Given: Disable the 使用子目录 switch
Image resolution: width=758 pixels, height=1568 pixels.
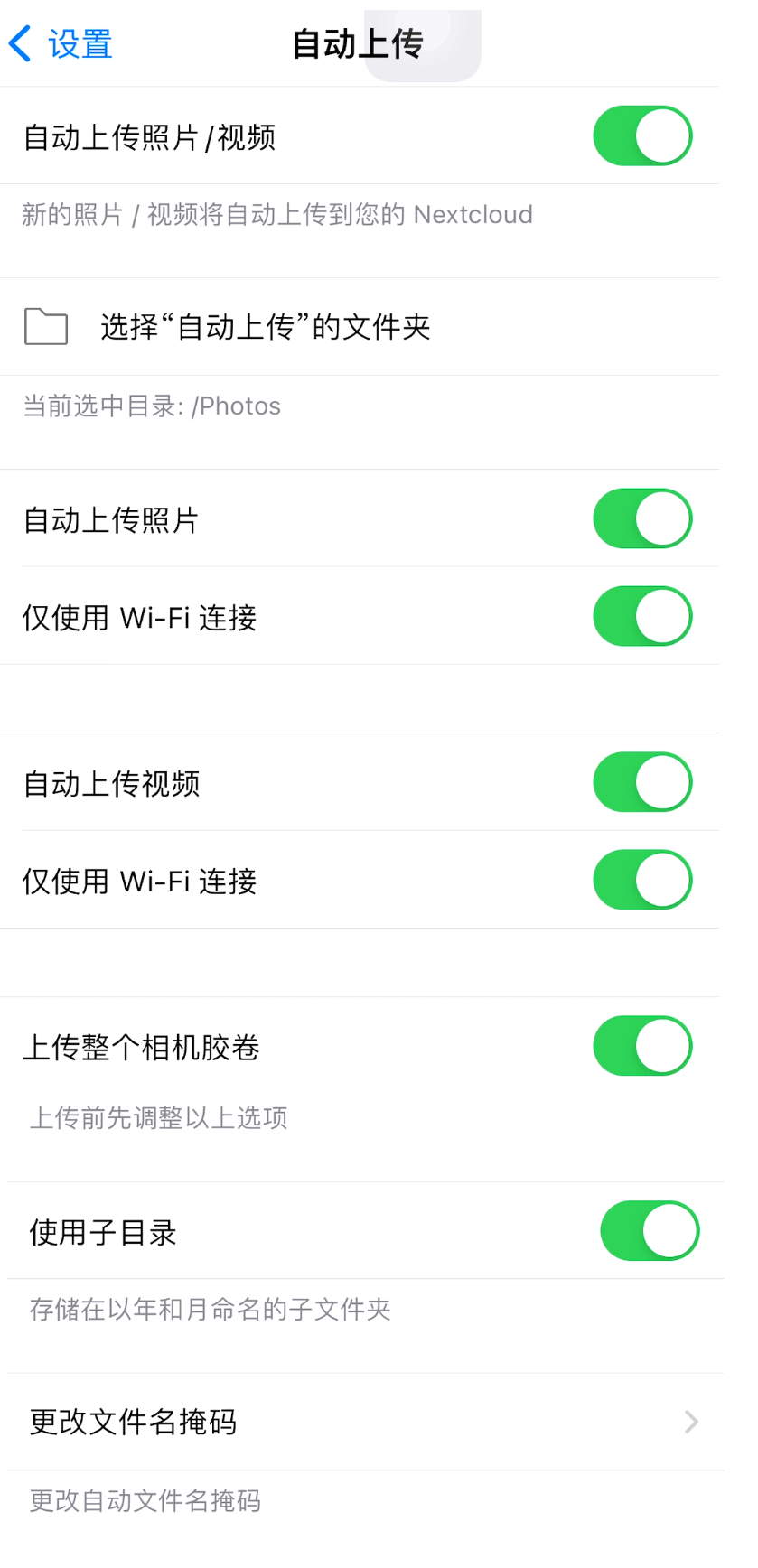Looking at the screenshot, I should (649, 1231).
